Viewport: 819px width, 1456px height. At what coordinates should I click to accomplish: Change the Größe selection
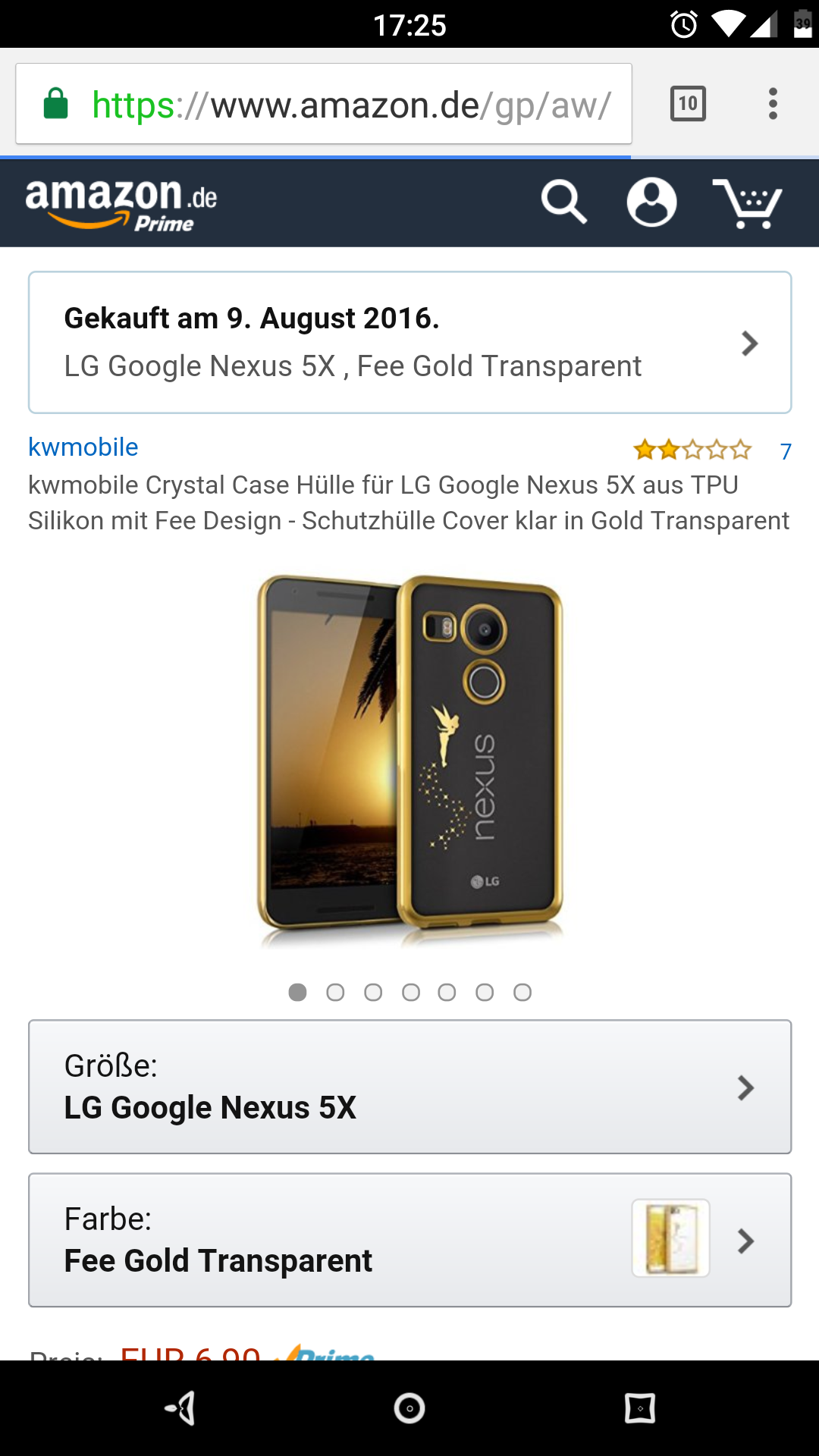(x=409, y=1087)
